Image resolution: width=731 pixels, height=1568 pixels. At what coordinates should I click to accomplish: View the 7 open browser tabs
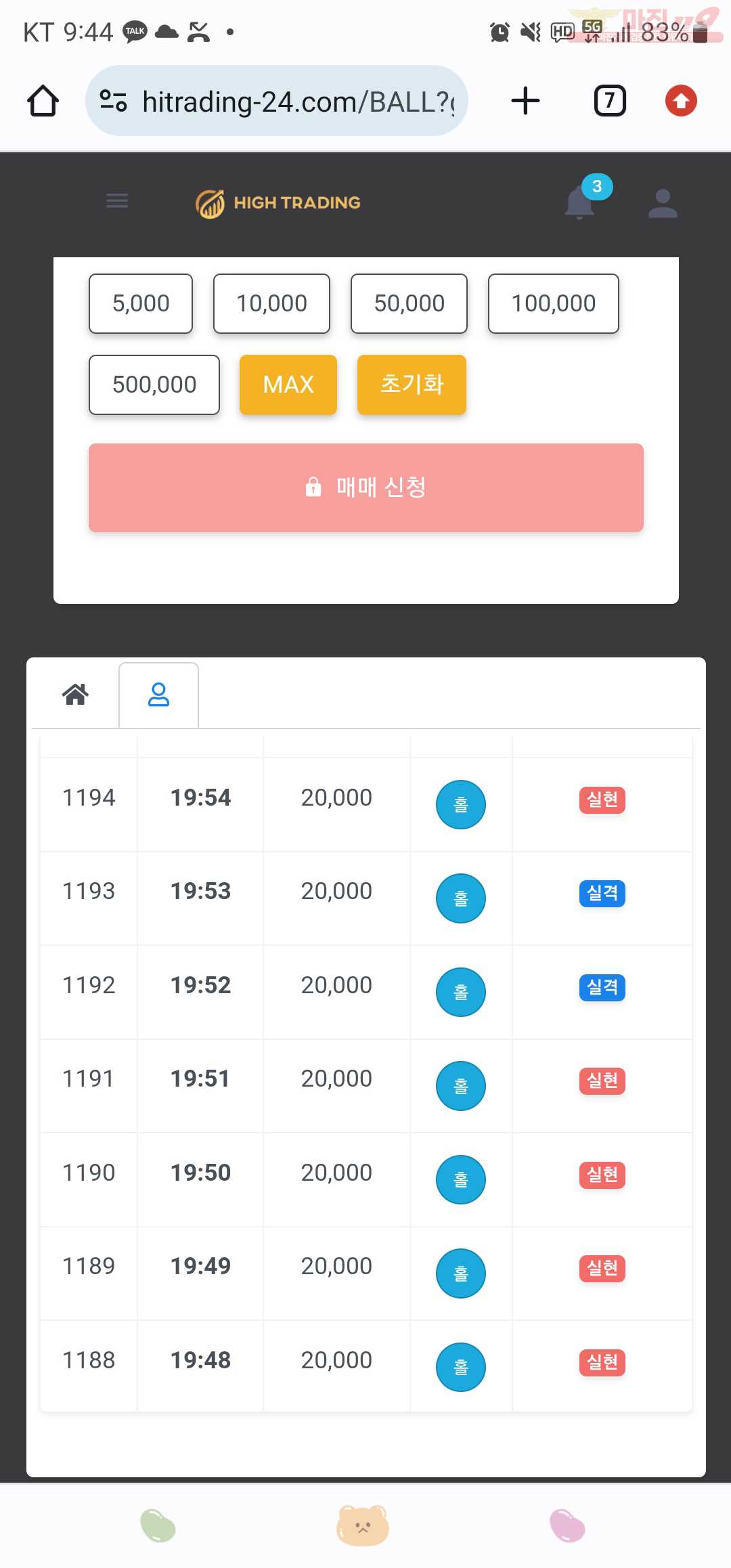coord(610,101)
